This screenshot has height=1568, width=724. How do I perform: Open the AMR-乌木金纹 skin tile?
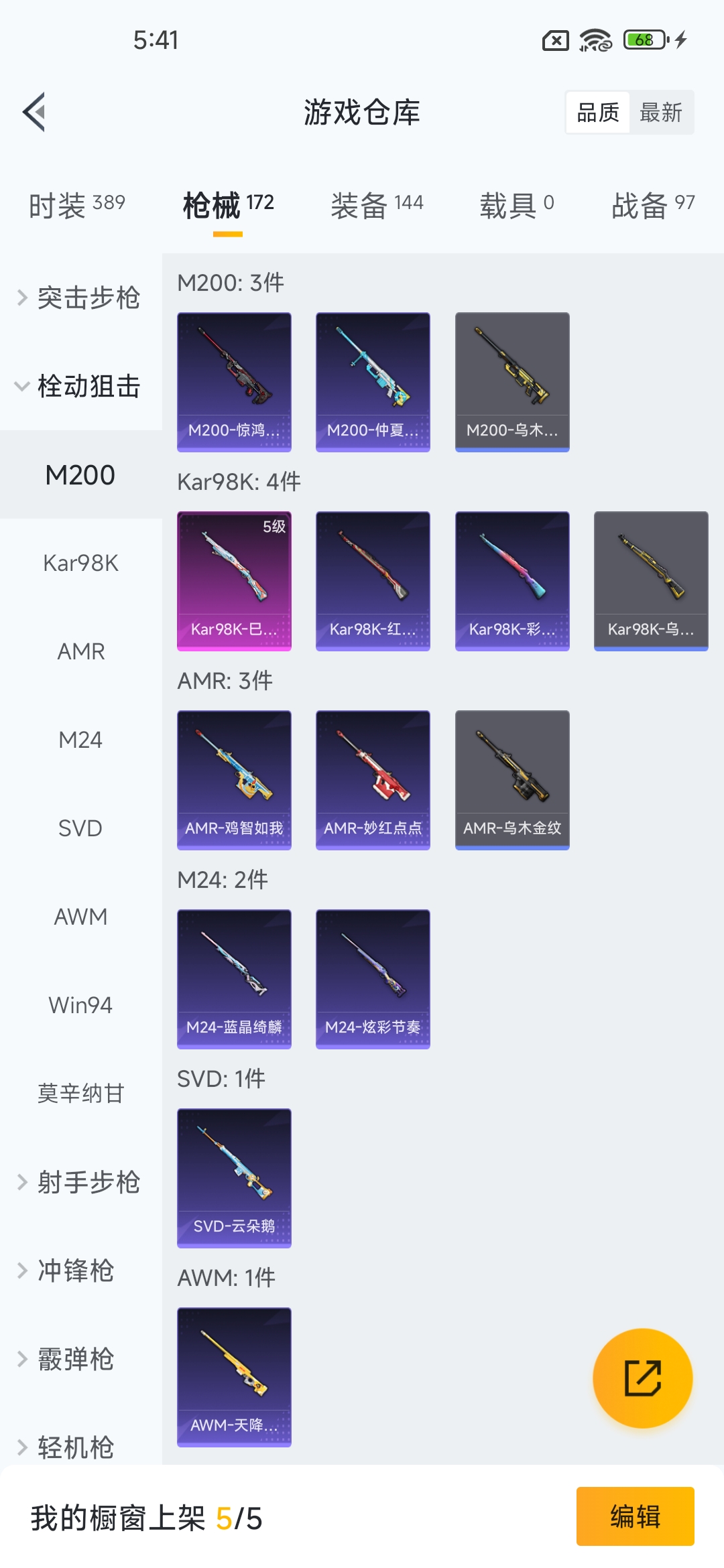click(x=512, y=780)
